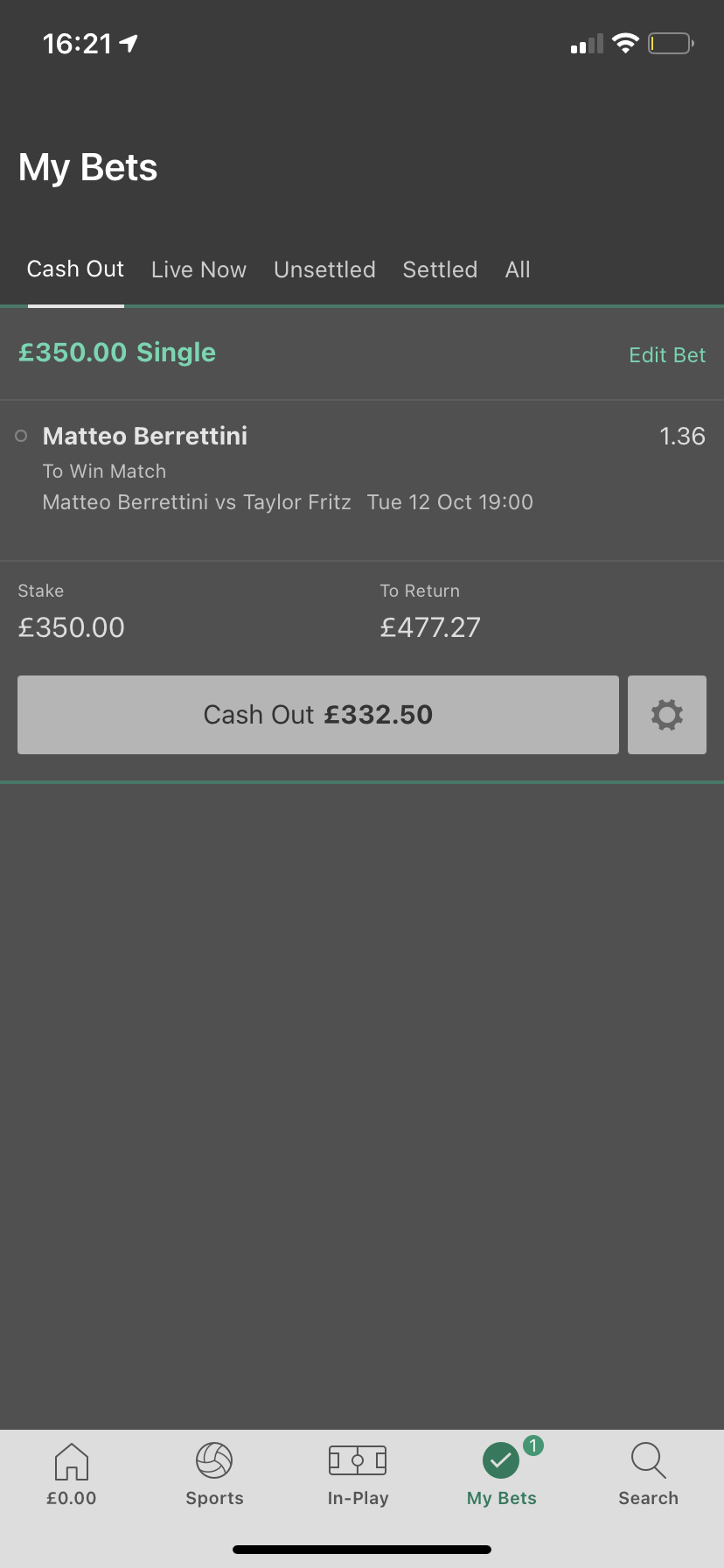Show the All bets tab
This screenshot has height=1568, width=724.
[518, 269]
